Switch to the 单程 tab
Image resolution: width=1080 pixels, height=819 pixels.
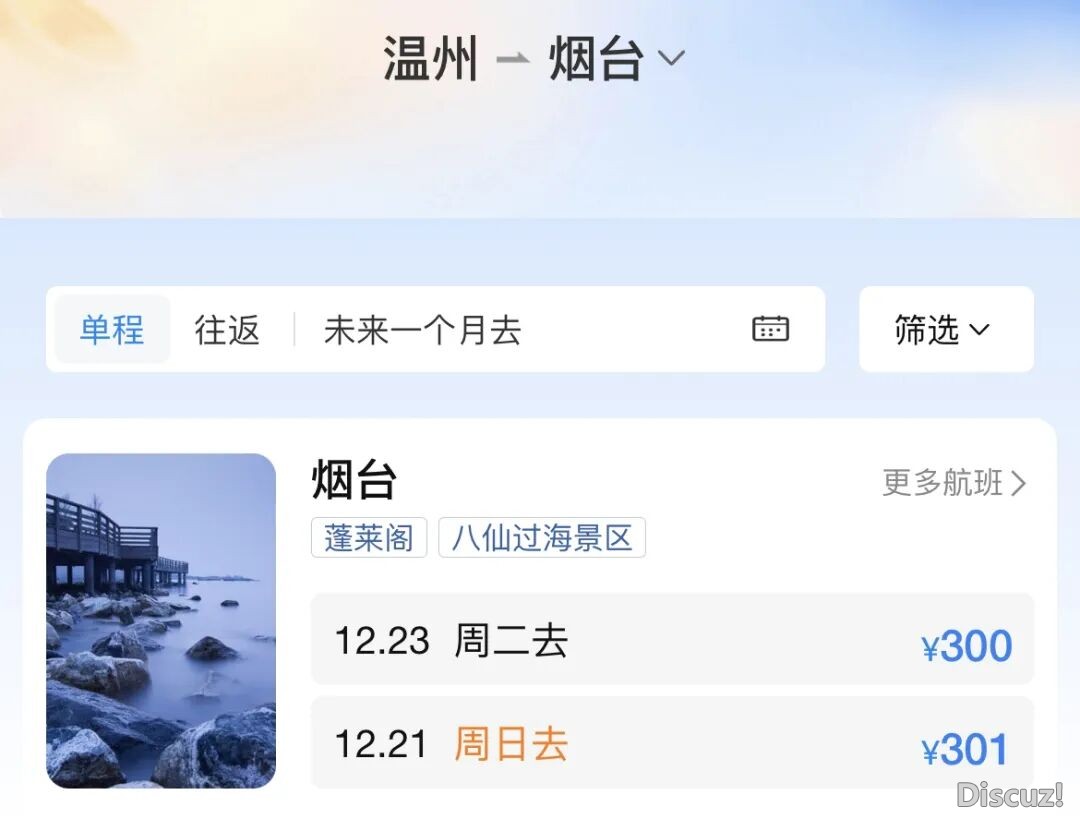(x=112, y=330)
